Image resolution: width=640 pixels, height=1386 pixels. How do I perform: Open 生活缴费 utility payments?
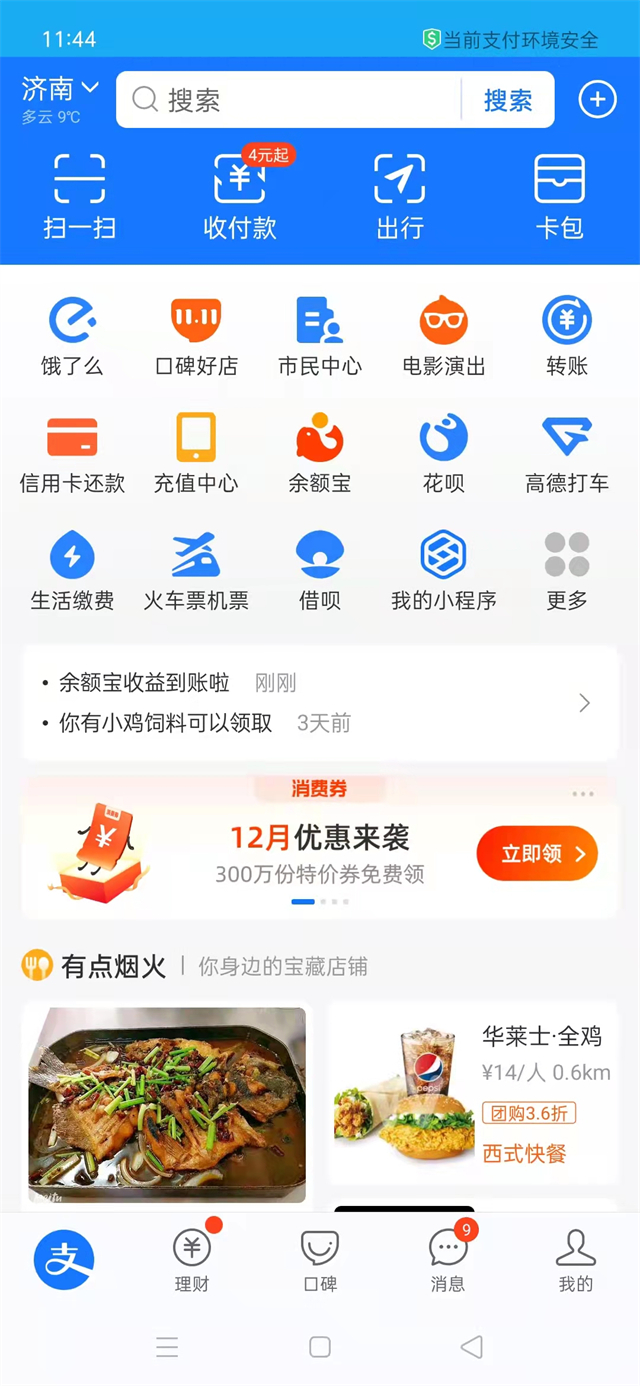coord(72,571)
